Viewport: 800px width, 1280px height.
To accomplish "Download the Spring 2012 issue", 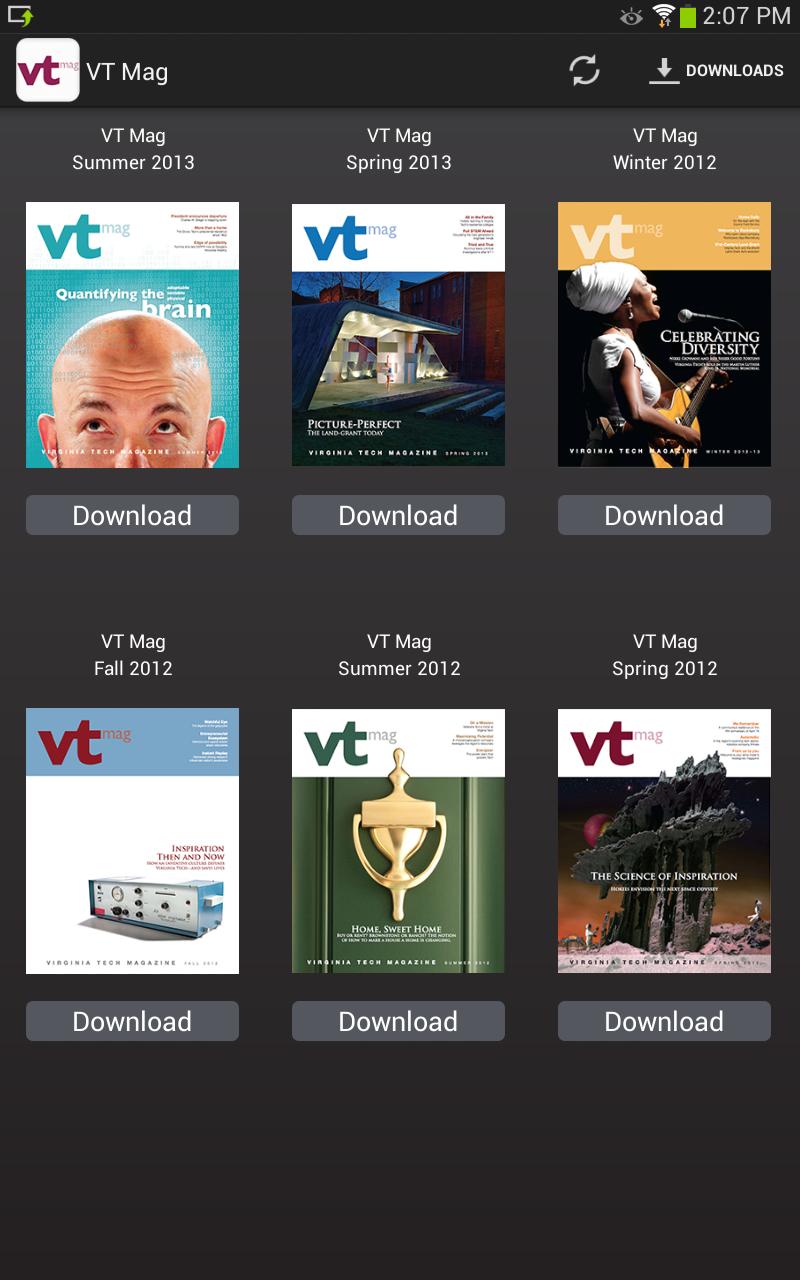I will click(x=664, y=1021).
